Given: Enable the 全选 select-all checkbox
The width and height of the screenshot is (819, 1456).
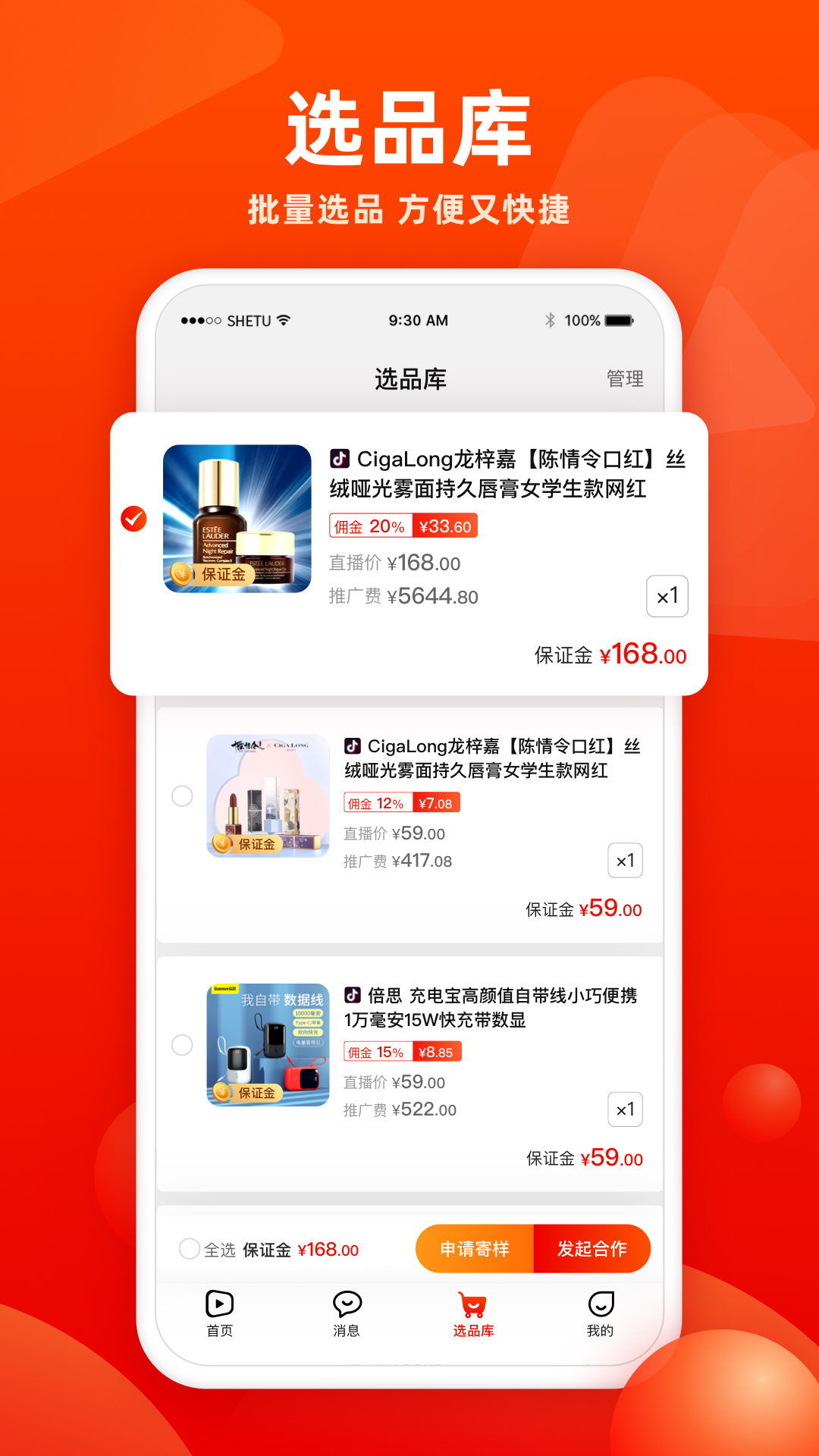Looking at the screenshot, I should pos(190,1247).
